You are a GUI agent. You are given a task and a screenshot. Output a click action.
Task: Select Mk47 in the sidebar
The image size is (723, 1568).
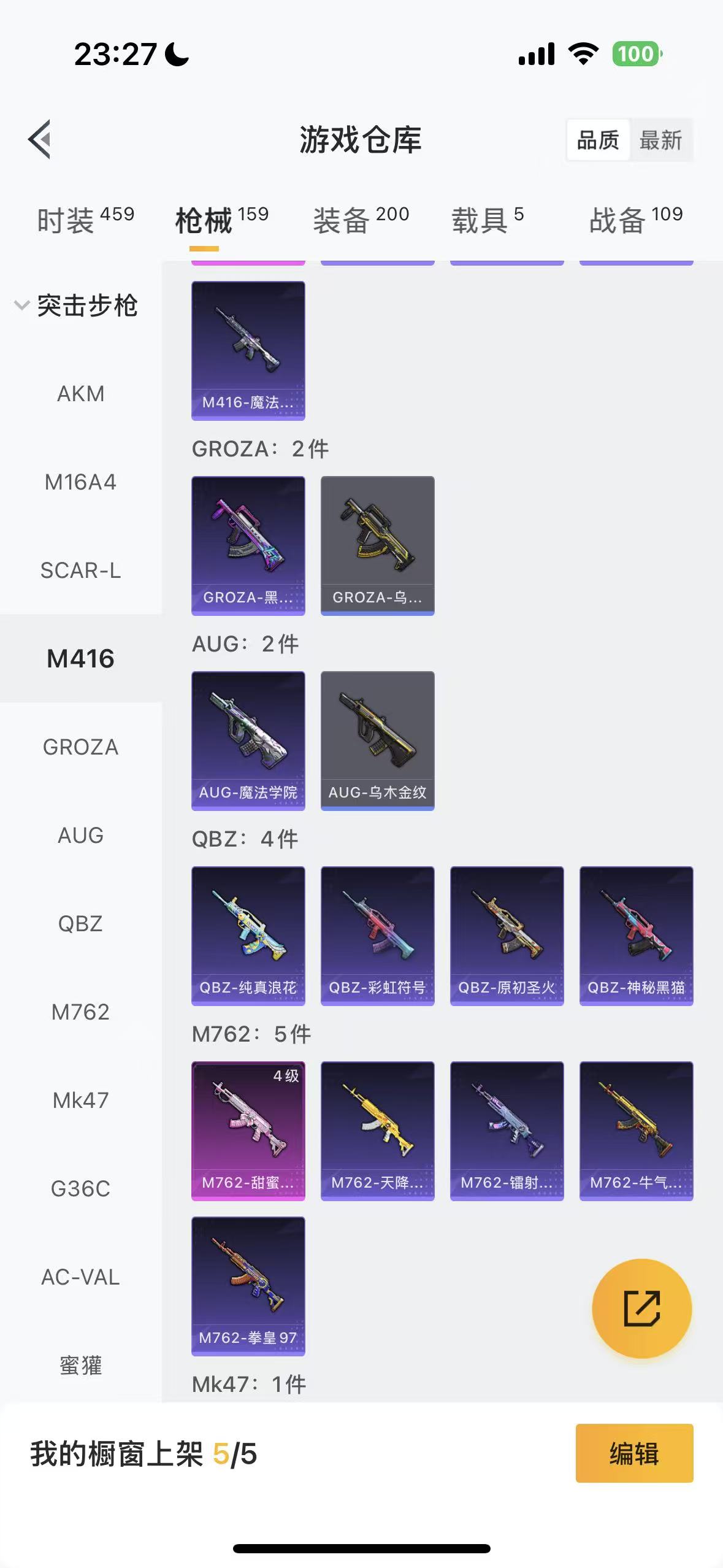pos(80,1101)
